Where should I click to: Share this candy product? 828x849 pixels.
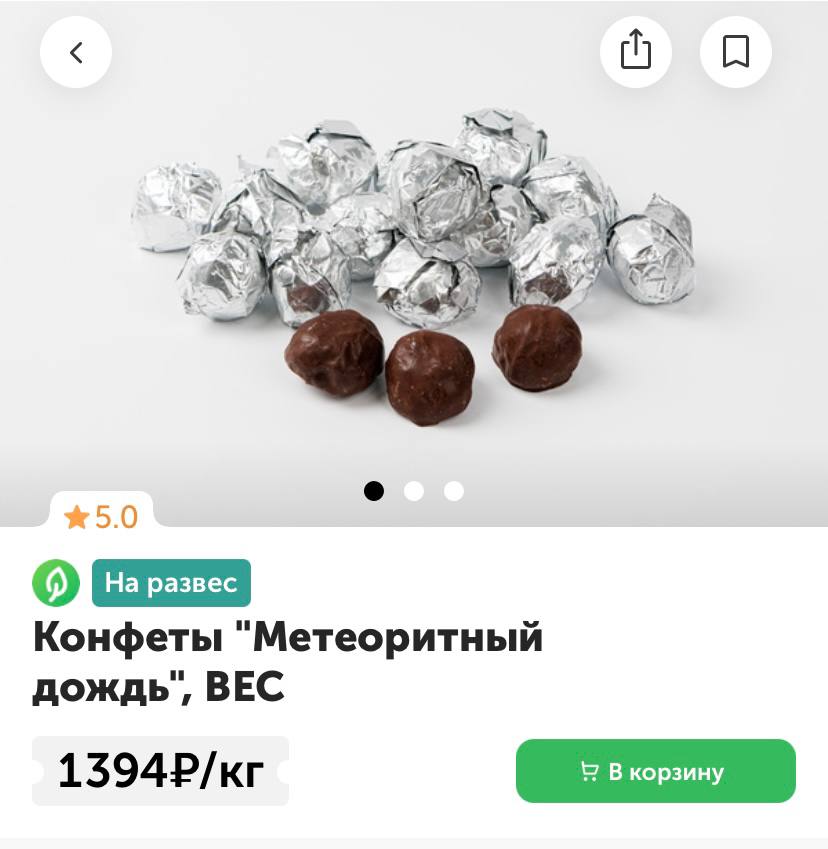pyautogui.click(x=636, y=51)
